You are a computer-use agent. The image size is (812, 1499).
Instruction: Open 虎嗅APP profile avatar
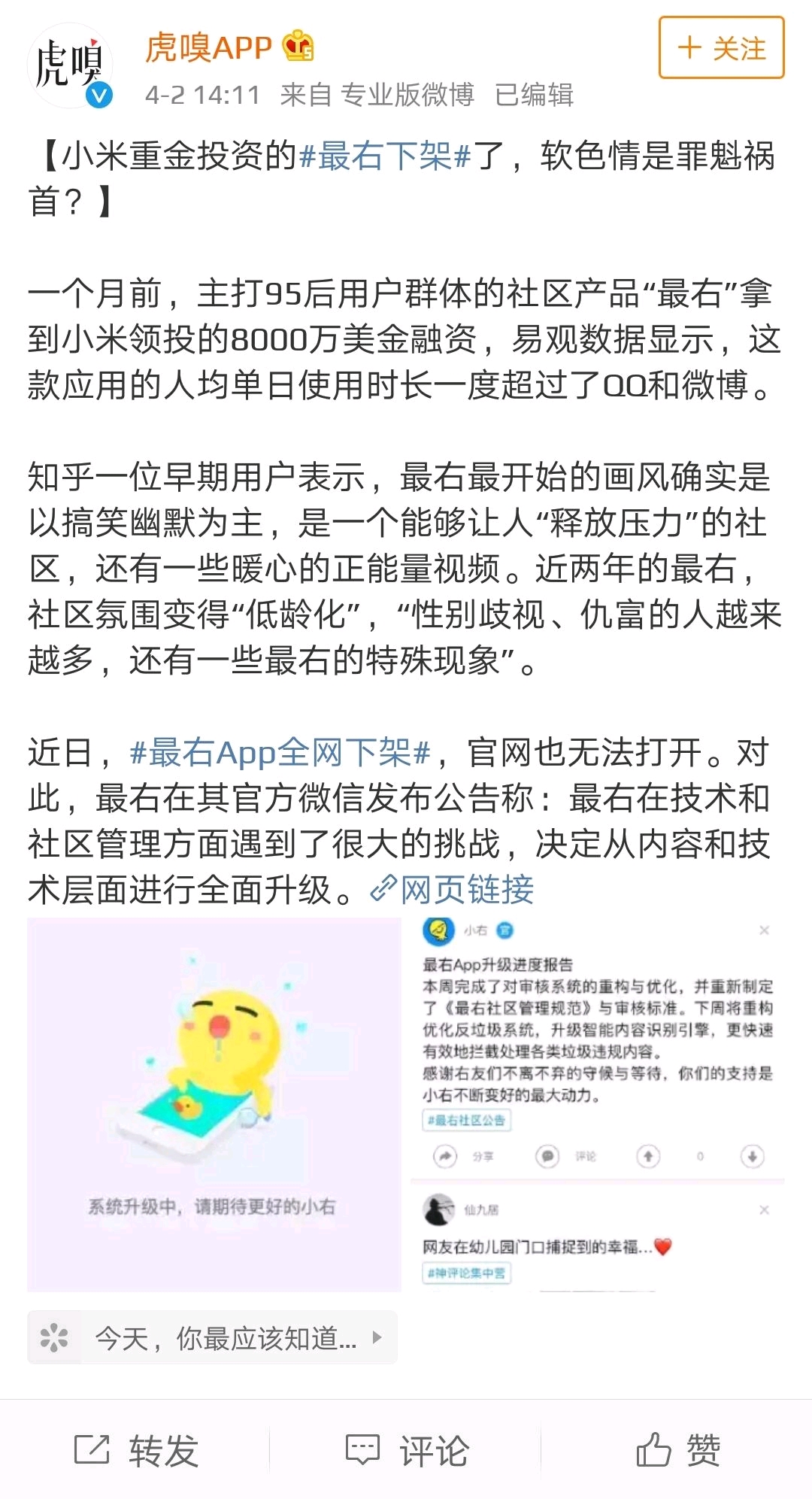click(x=70, y=66)
